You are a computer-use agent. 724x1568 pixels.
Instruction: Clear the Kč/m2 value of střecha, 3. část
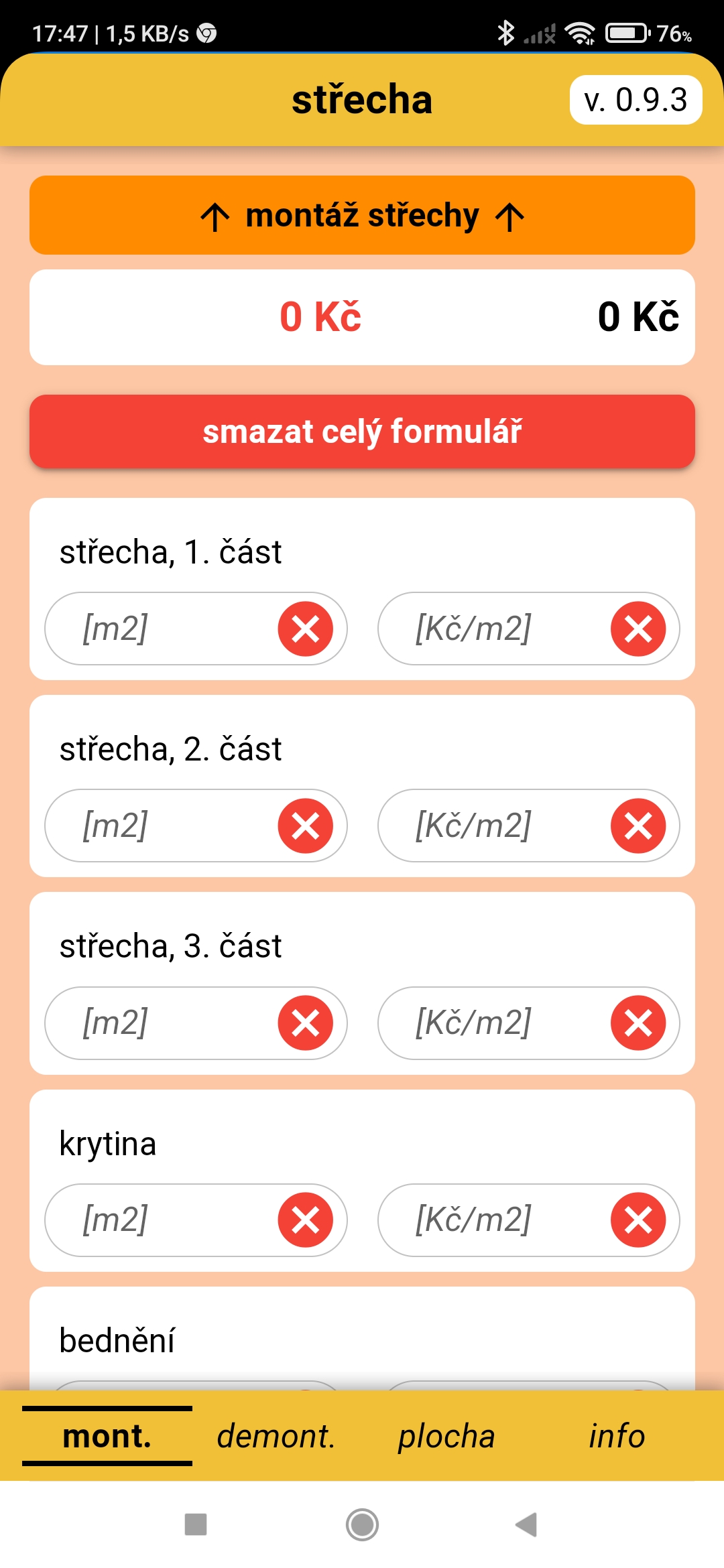coord(638,1023)
